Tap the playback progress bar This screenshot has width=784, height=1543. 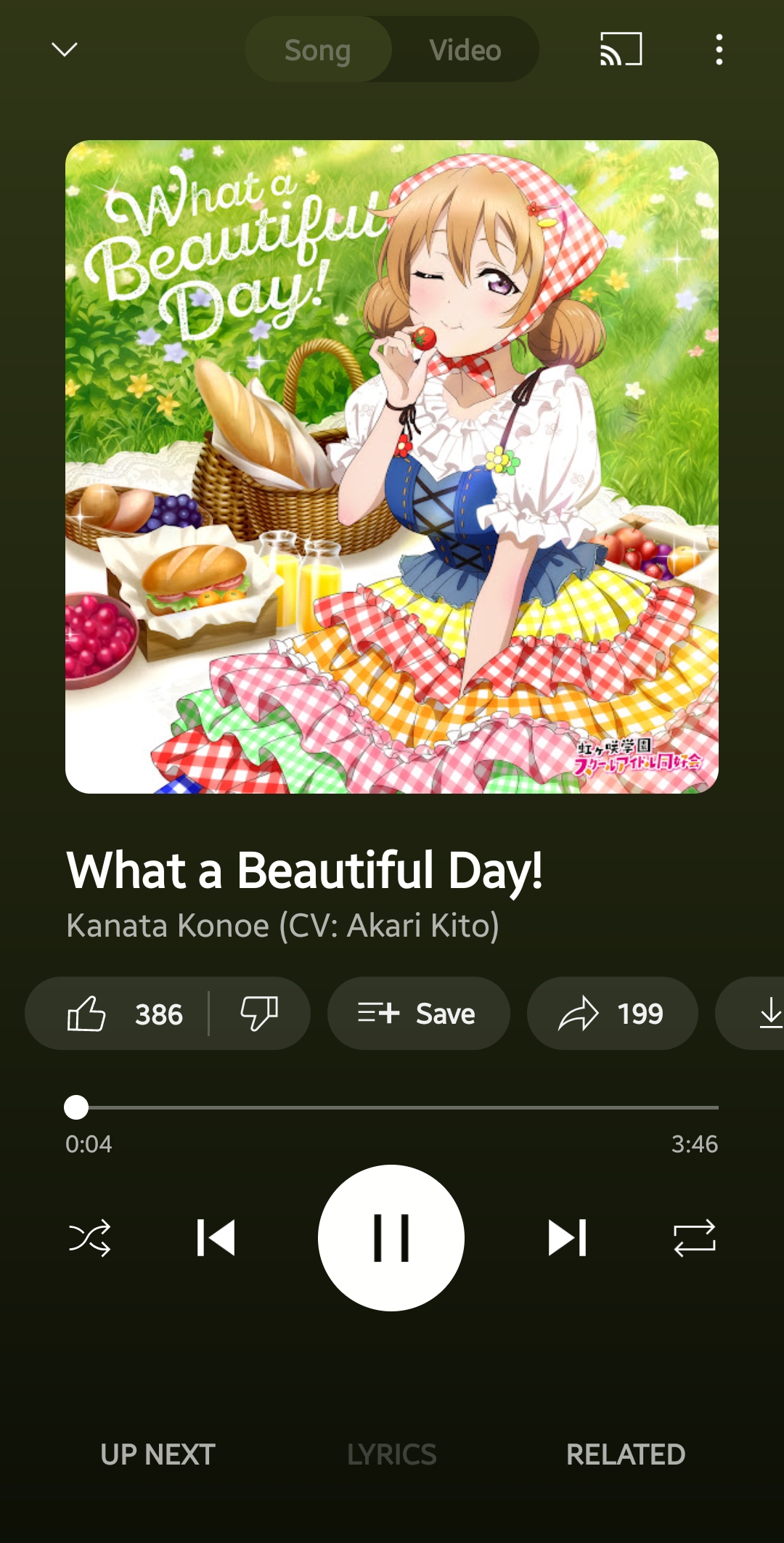coord(392,1107)
